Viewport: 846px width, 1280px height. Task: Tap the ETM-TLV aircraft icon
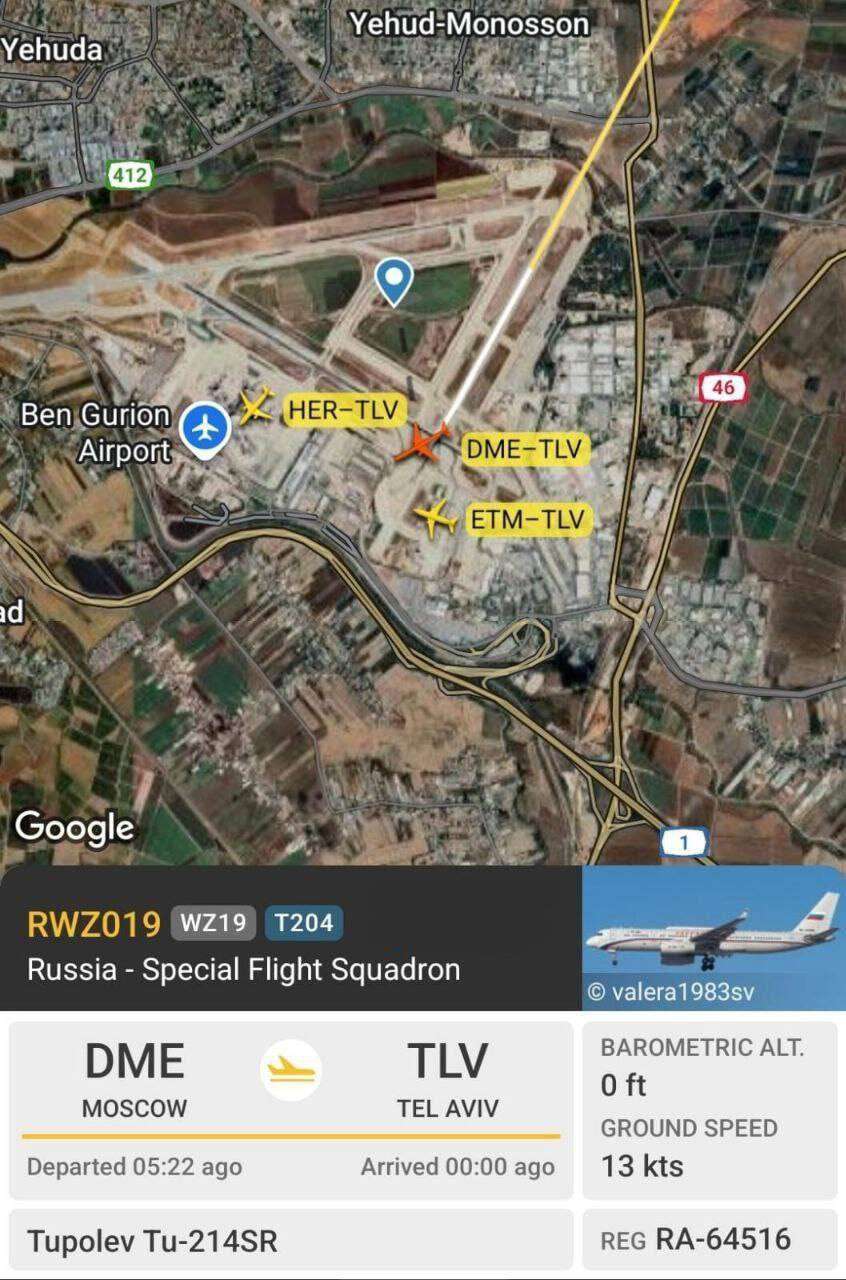(x=434, y=518)
